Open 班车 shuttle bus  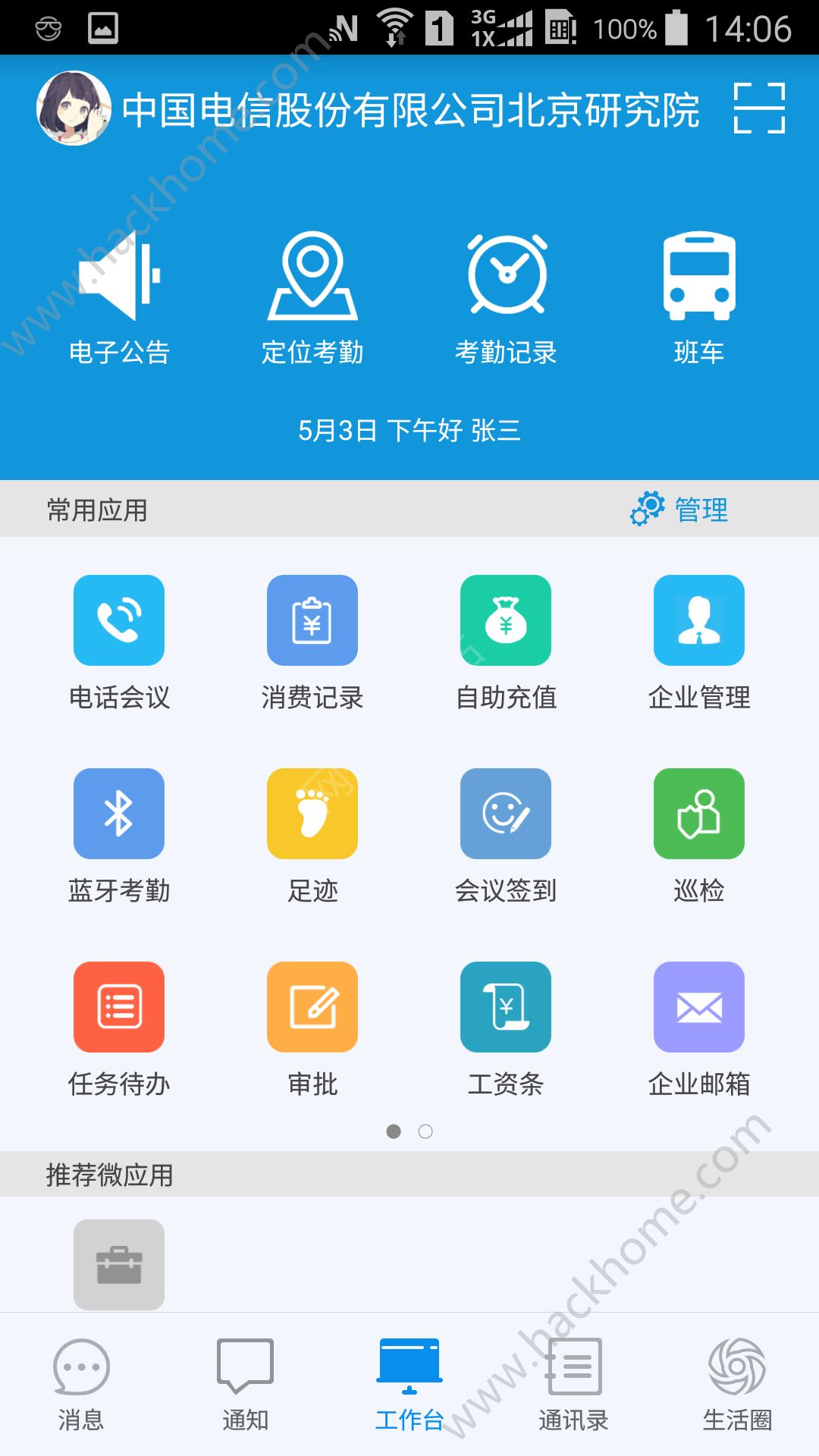pos(699,297)
